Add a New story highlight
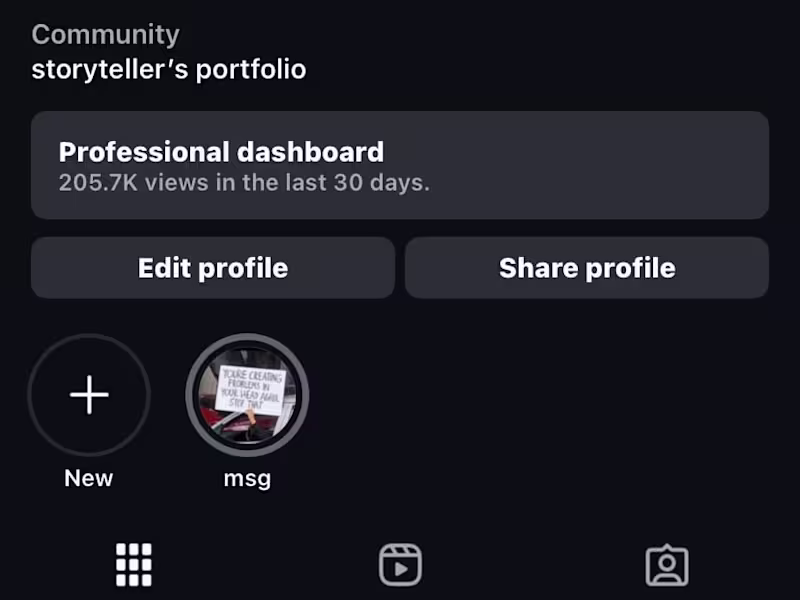This screenshot has height=600, width=800. coord(89,396)
